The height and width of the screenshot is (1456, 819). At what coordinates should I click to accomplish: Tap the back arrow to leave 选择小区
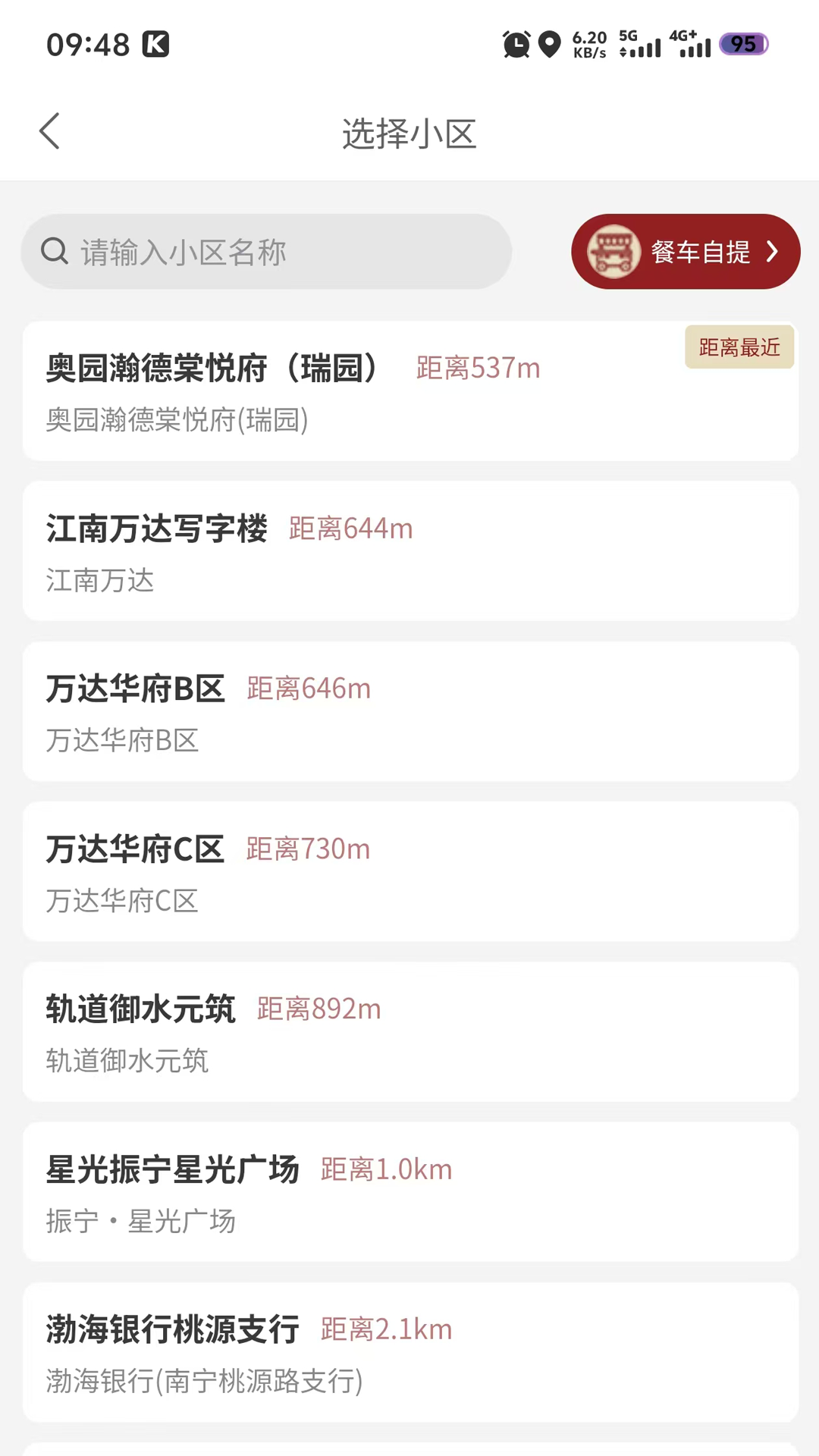(49, 130)
